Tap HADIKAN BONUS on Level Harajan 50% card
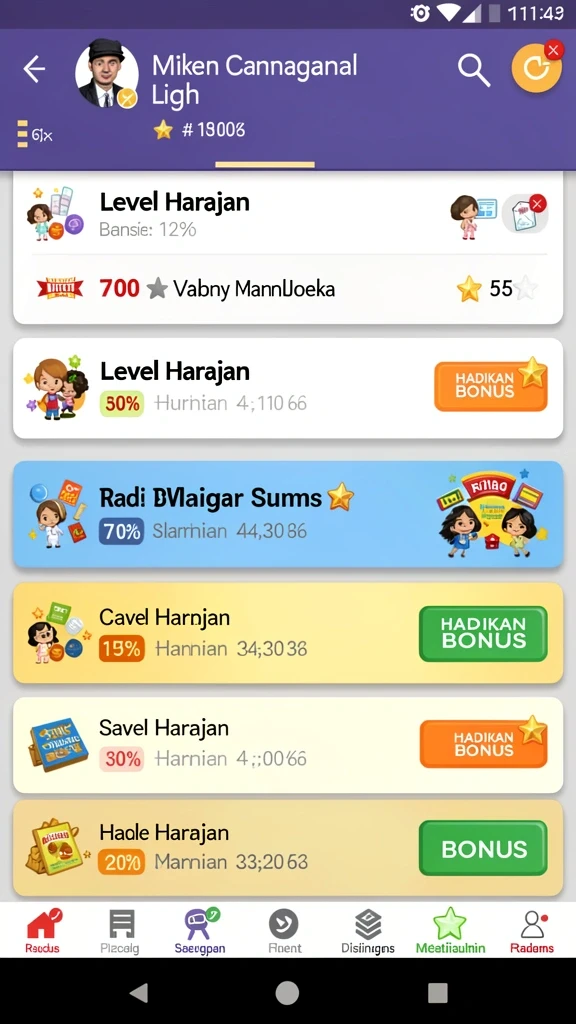The height and width of the screenshot is (1024, 576). [x=490, y=386]
